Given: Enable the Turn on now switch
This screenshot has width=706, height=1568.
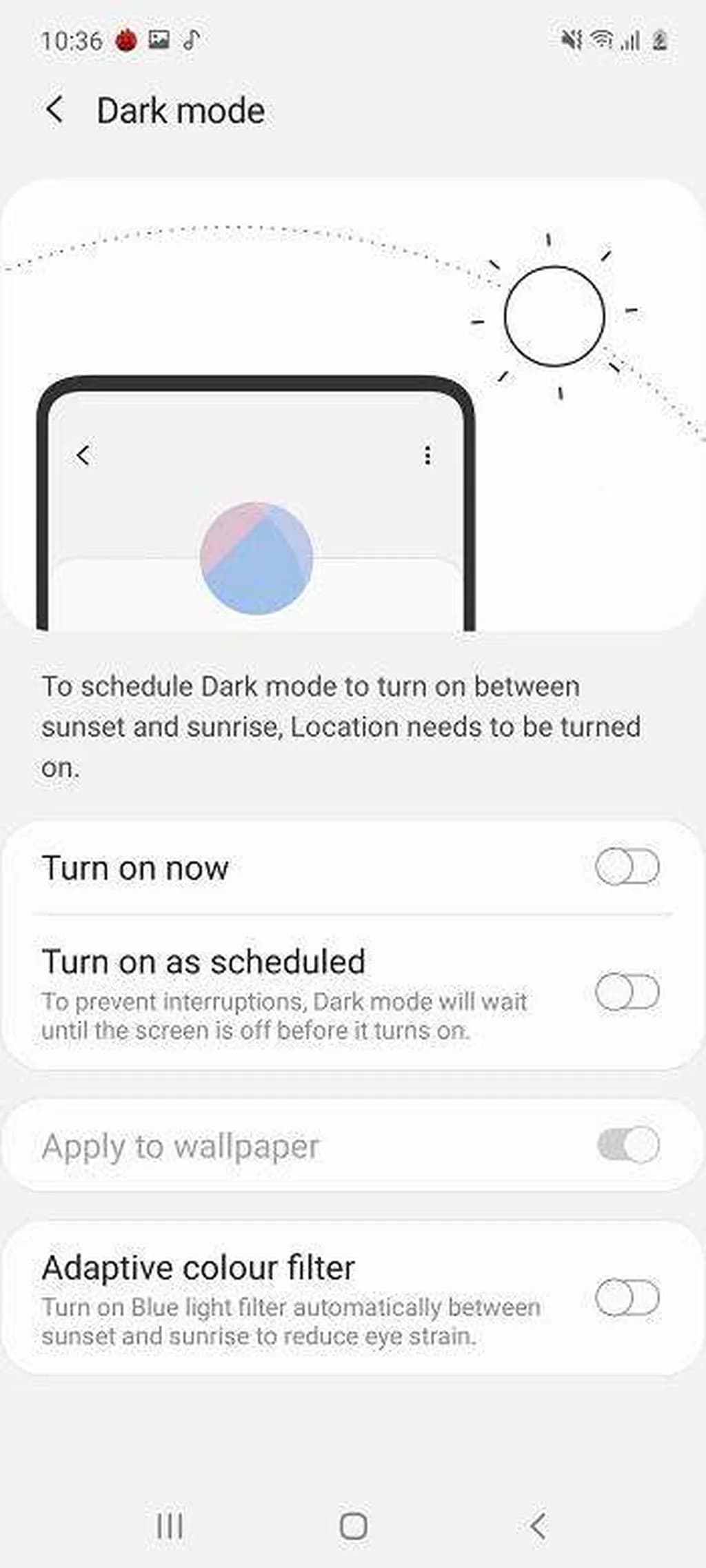Looking at the screenshot, I should click(x=627, y=866).
